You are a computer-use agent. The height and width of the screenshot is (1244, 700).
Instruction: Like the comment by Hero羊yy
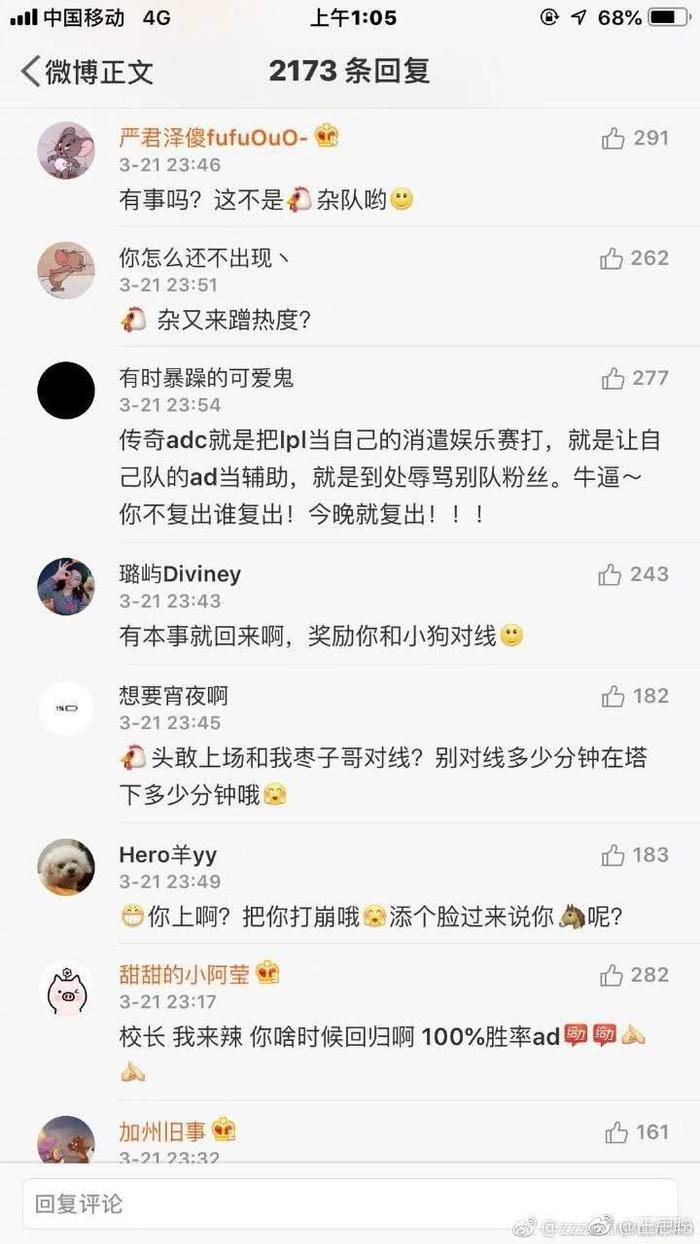click(613, 856)
